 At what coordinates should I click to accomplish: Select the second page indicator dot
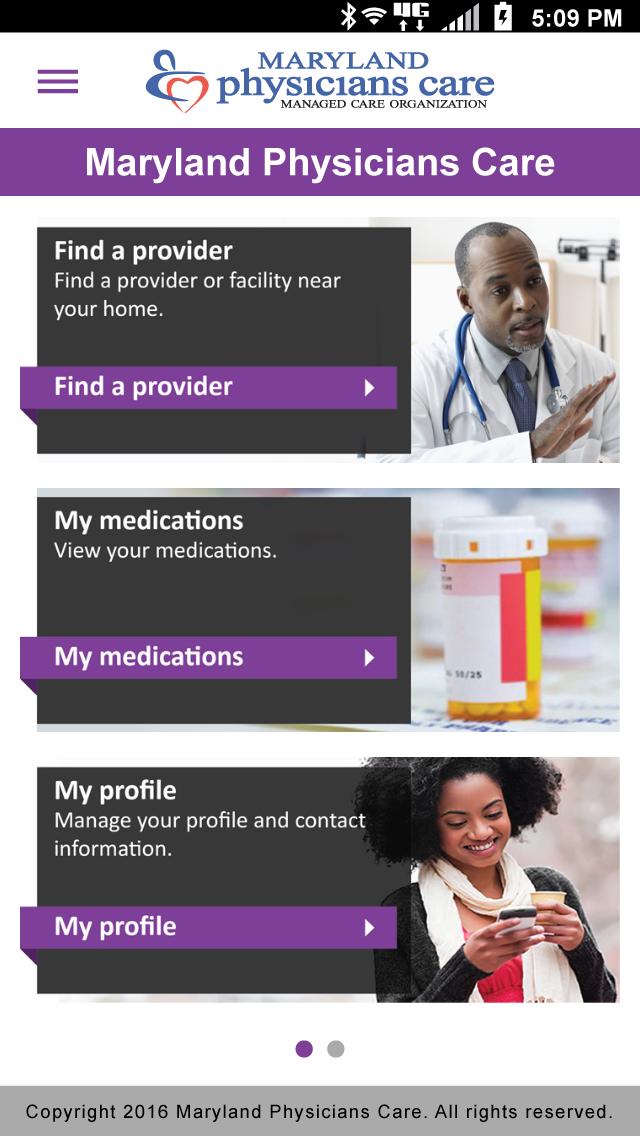[336, 1049]
